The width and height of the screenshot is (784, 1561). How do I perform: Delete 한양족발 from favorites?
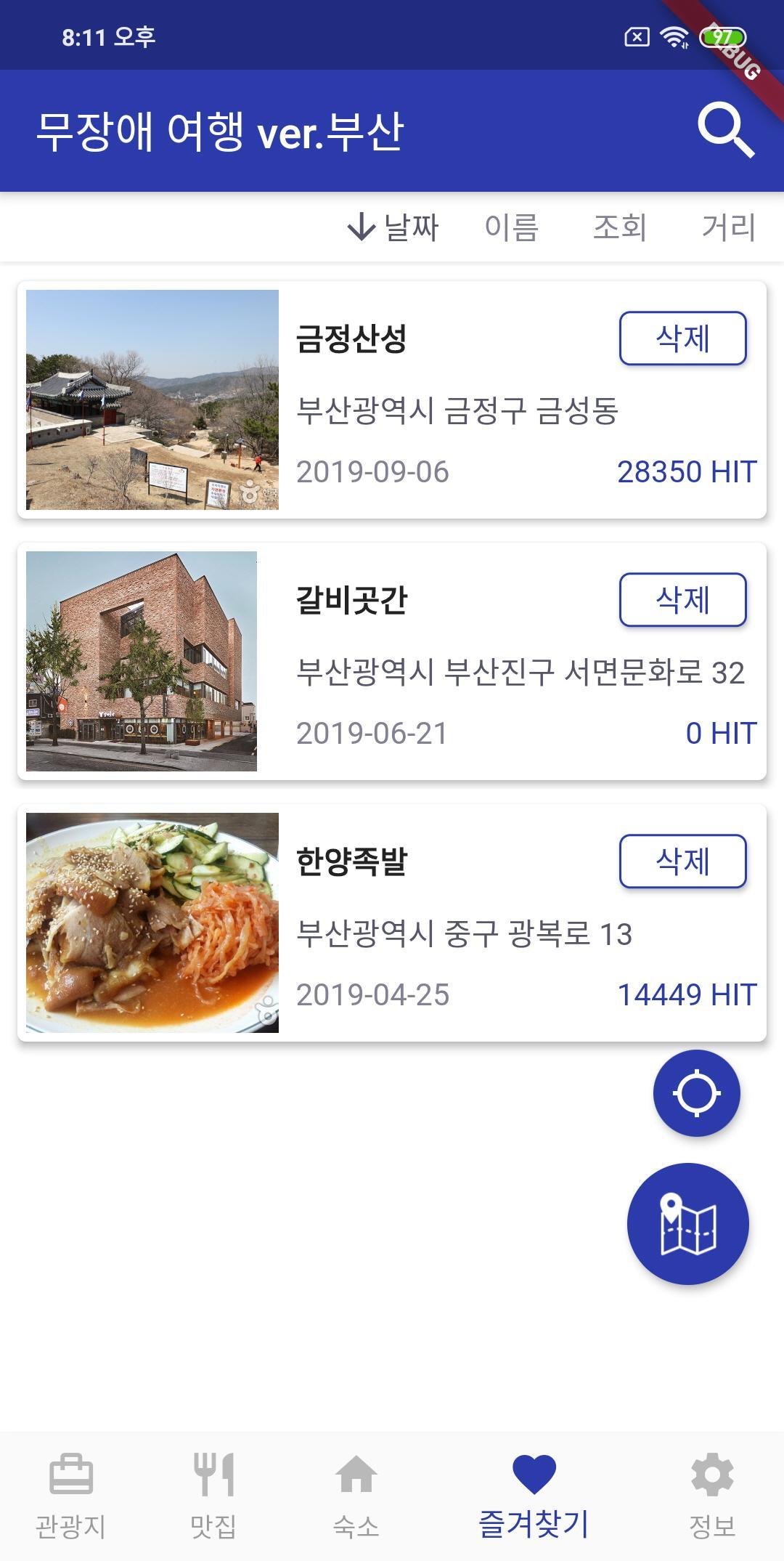point(682,861)
